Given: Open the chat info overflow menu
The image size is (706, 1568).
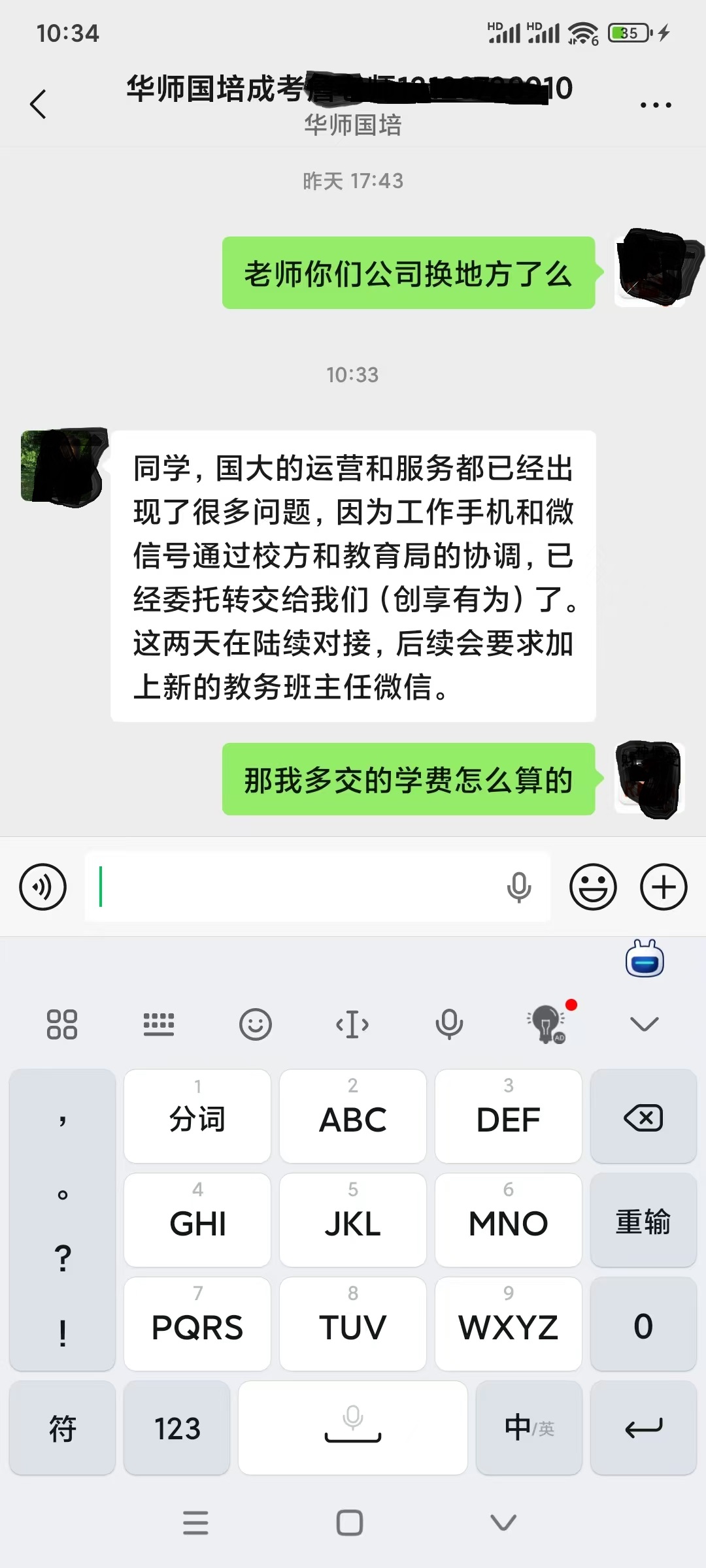Looking at the screenshot, I should pyautogui.click(x=655, y=105).
